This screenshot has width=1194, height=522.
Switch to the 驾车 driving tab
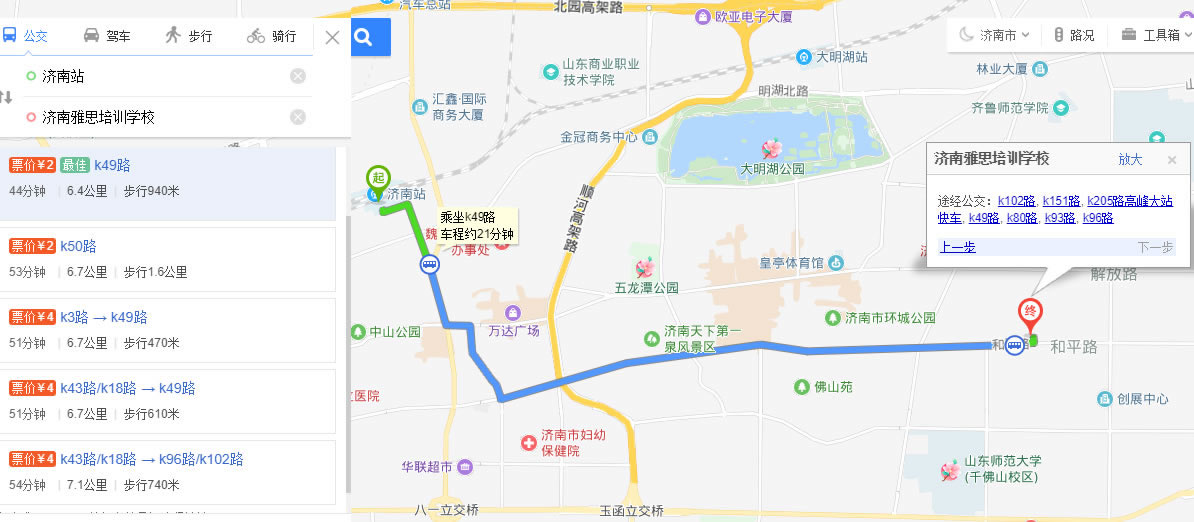pos(107,36)
